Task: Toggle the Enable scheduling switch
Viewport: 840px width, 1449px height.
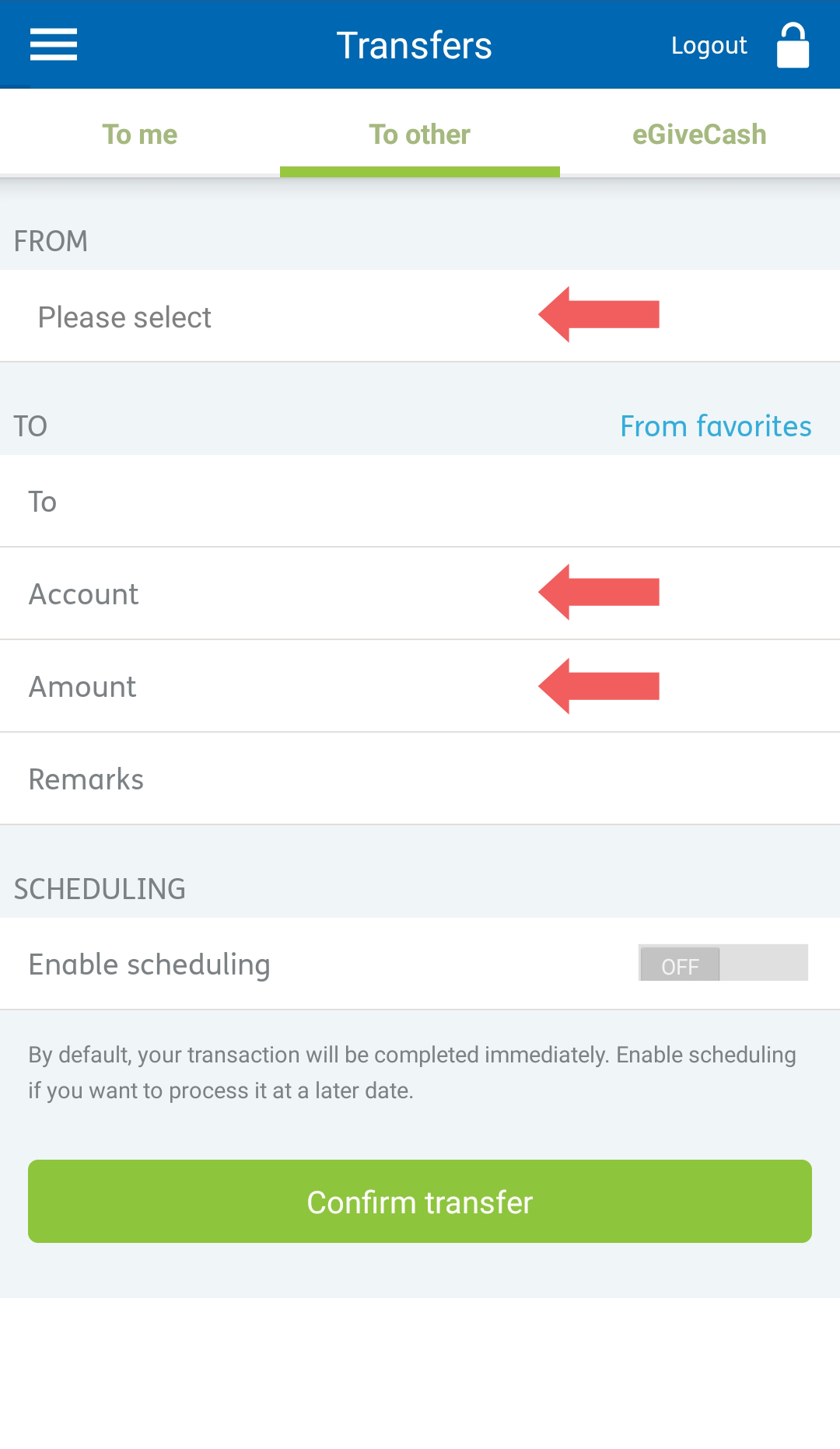Action: (723, 963)
